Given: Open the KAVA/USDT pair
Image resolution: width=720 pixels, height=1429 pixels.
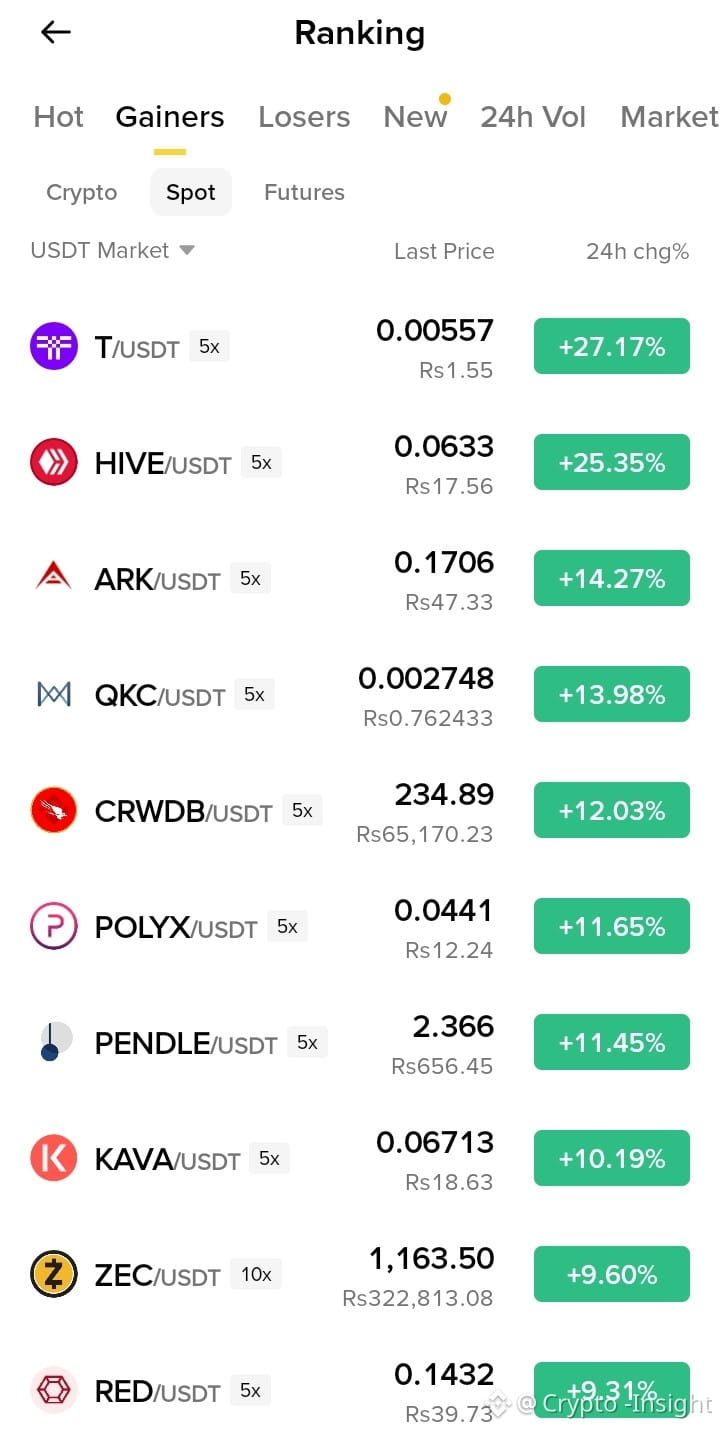Looking at the screenshot, I should (x=360, y=1159).
